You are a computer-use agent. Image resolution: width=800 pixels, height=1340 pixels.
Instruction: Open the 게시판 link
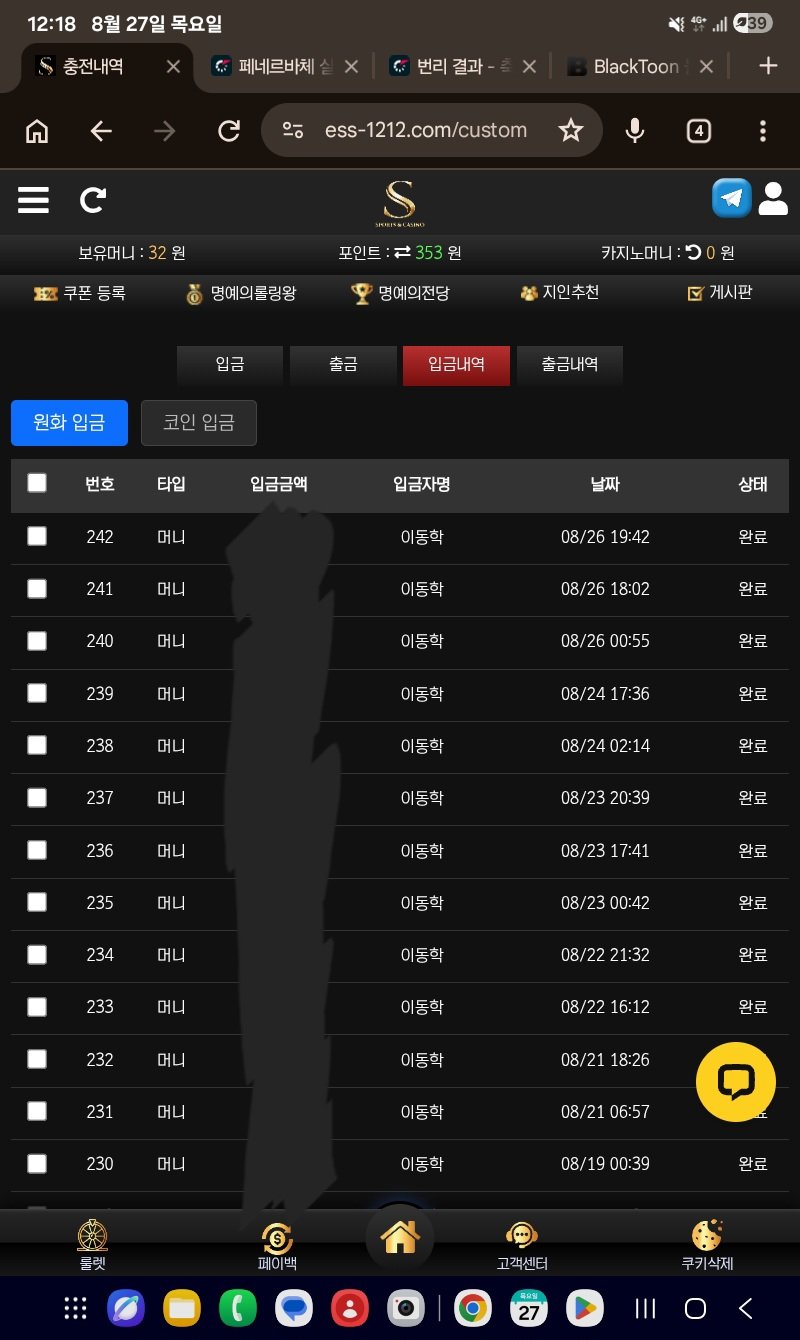pos(719,293)
